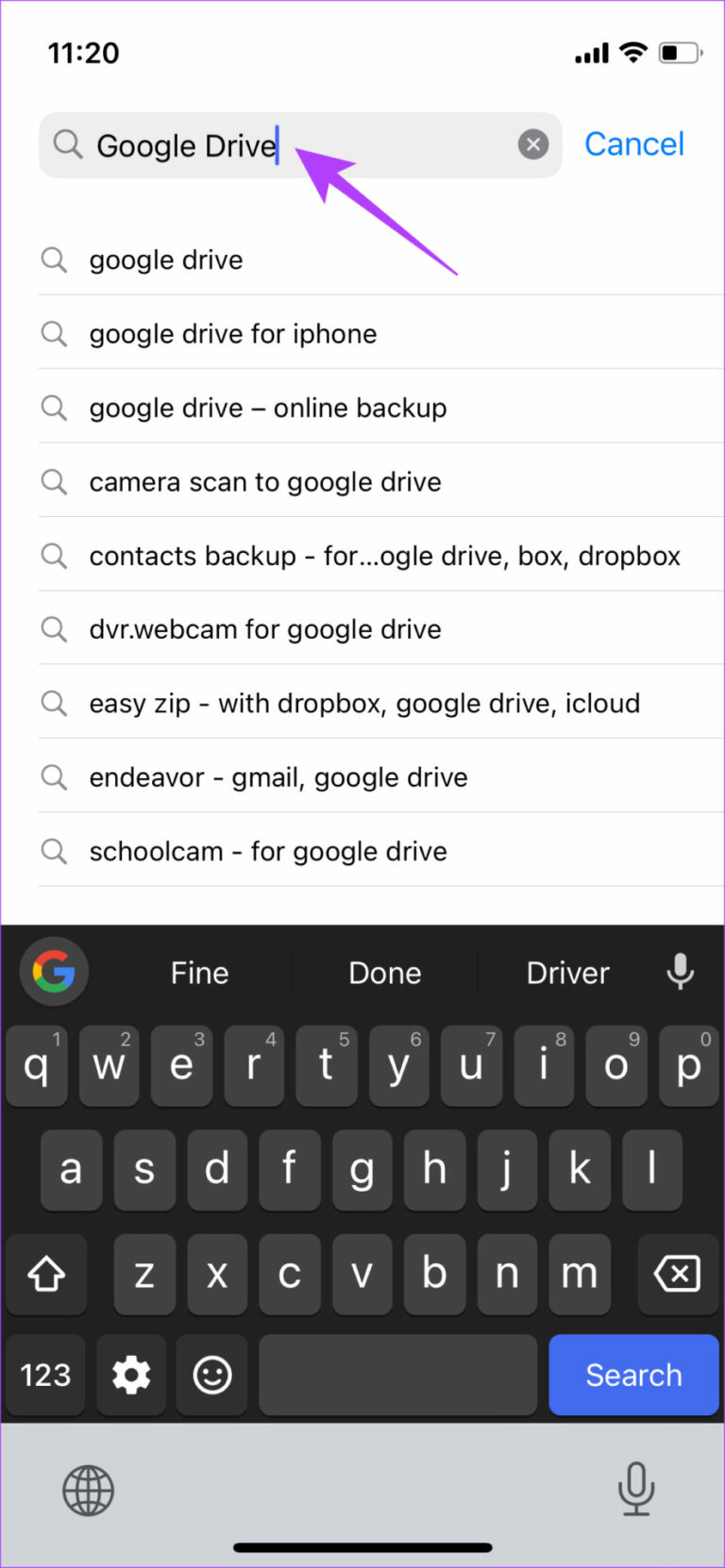This screenshot has height=1568, width=725.
Task: Pick the 'Done' predictive text option
Action: [x=384, y=972]
